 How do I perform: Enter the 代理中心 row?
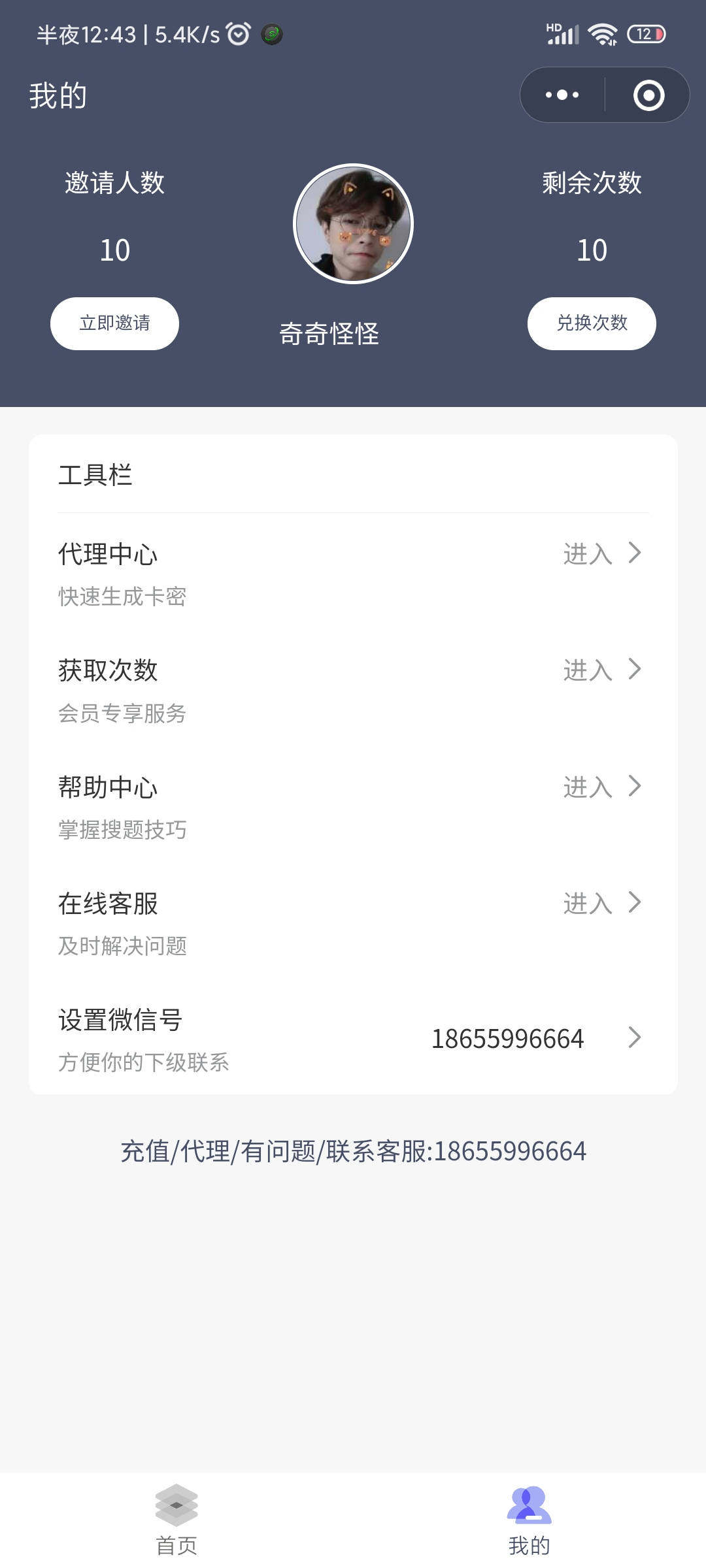coord(353,574)
